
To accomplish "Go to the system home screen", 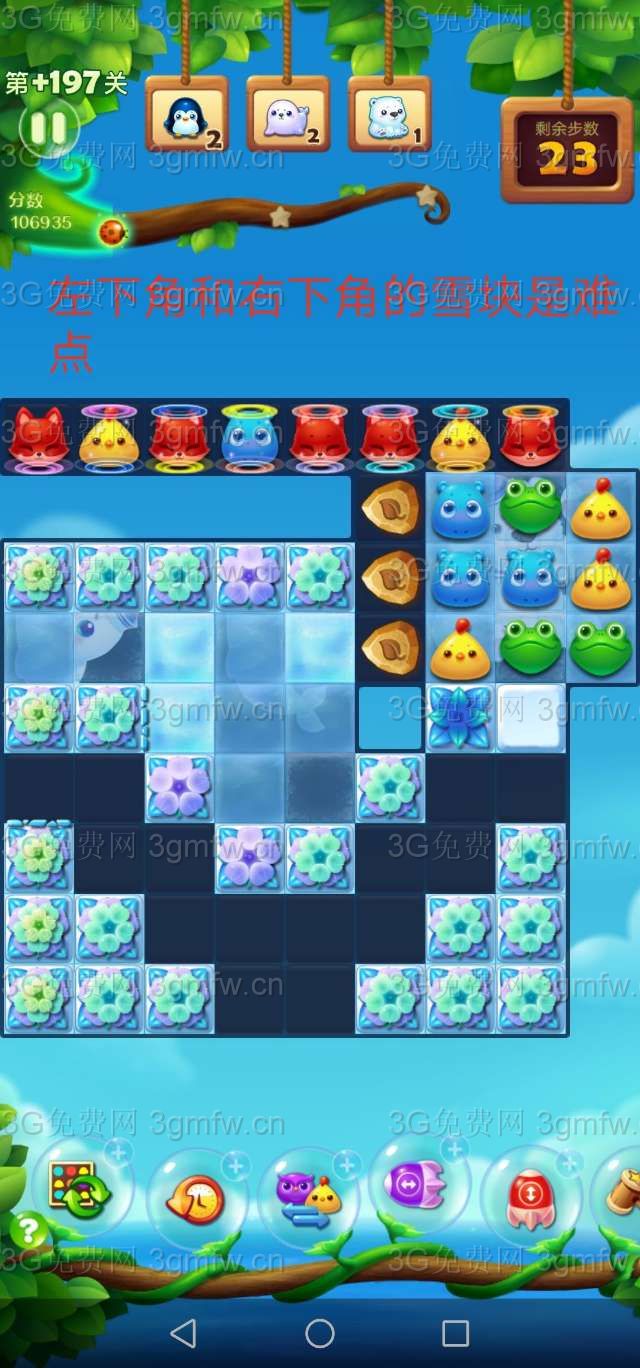I will pyautogui.click(x=320, y=1333).
